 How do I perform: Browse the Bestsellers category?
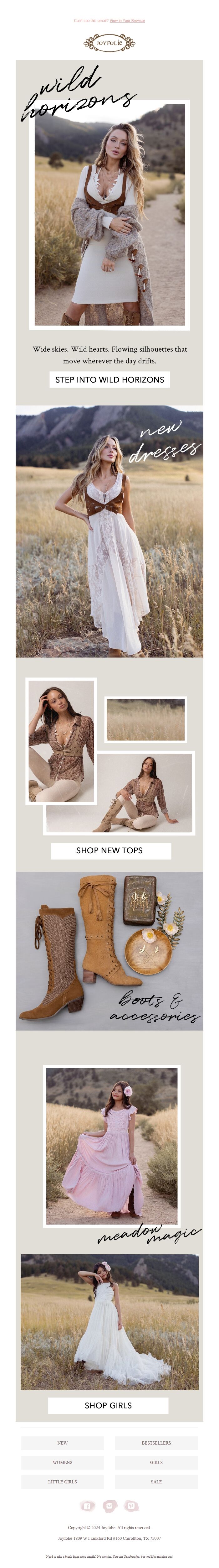point(156,1443)
